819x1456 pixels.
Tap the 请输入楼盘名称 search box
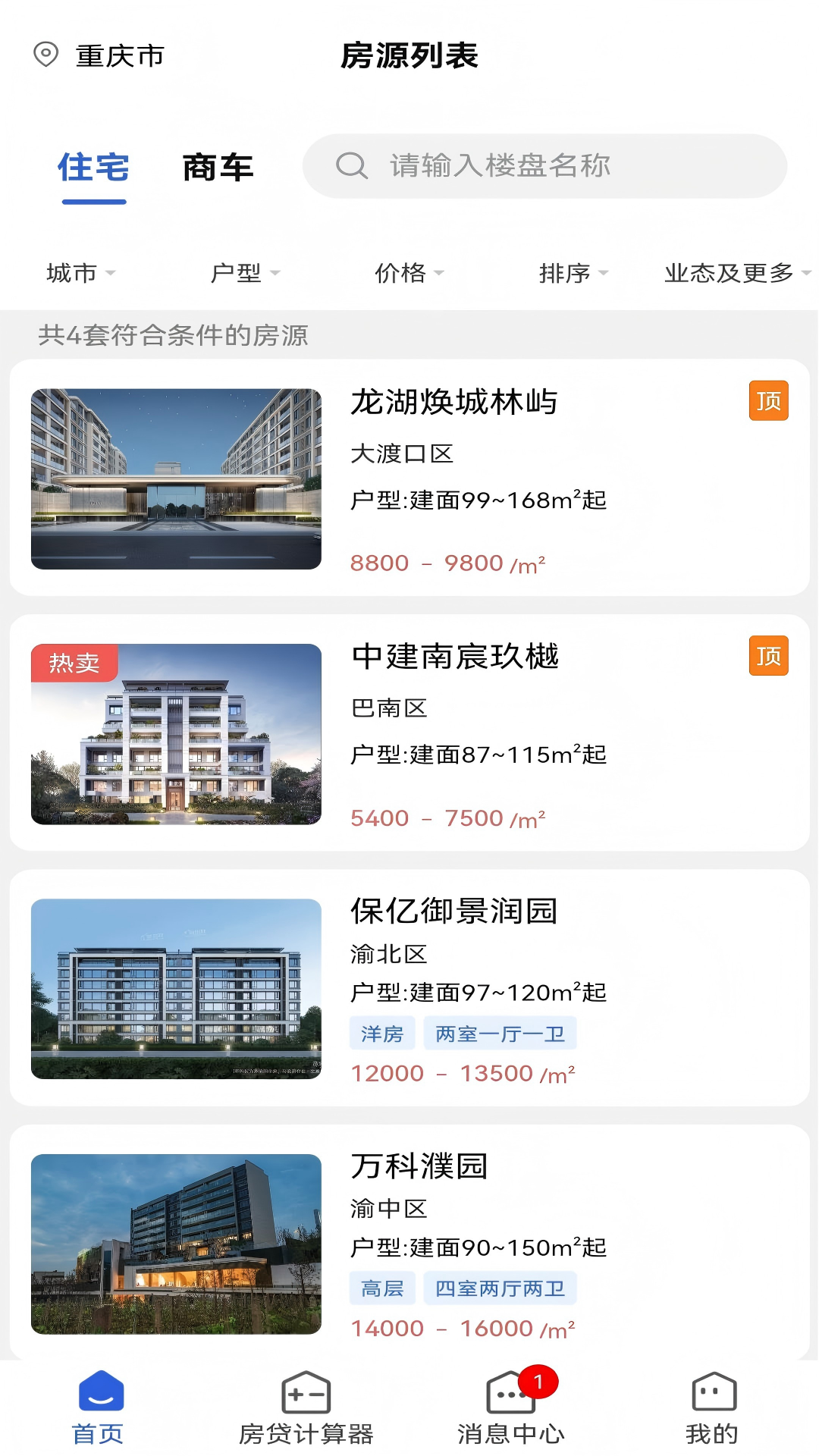pyautogui.click(x=544, y=166)
